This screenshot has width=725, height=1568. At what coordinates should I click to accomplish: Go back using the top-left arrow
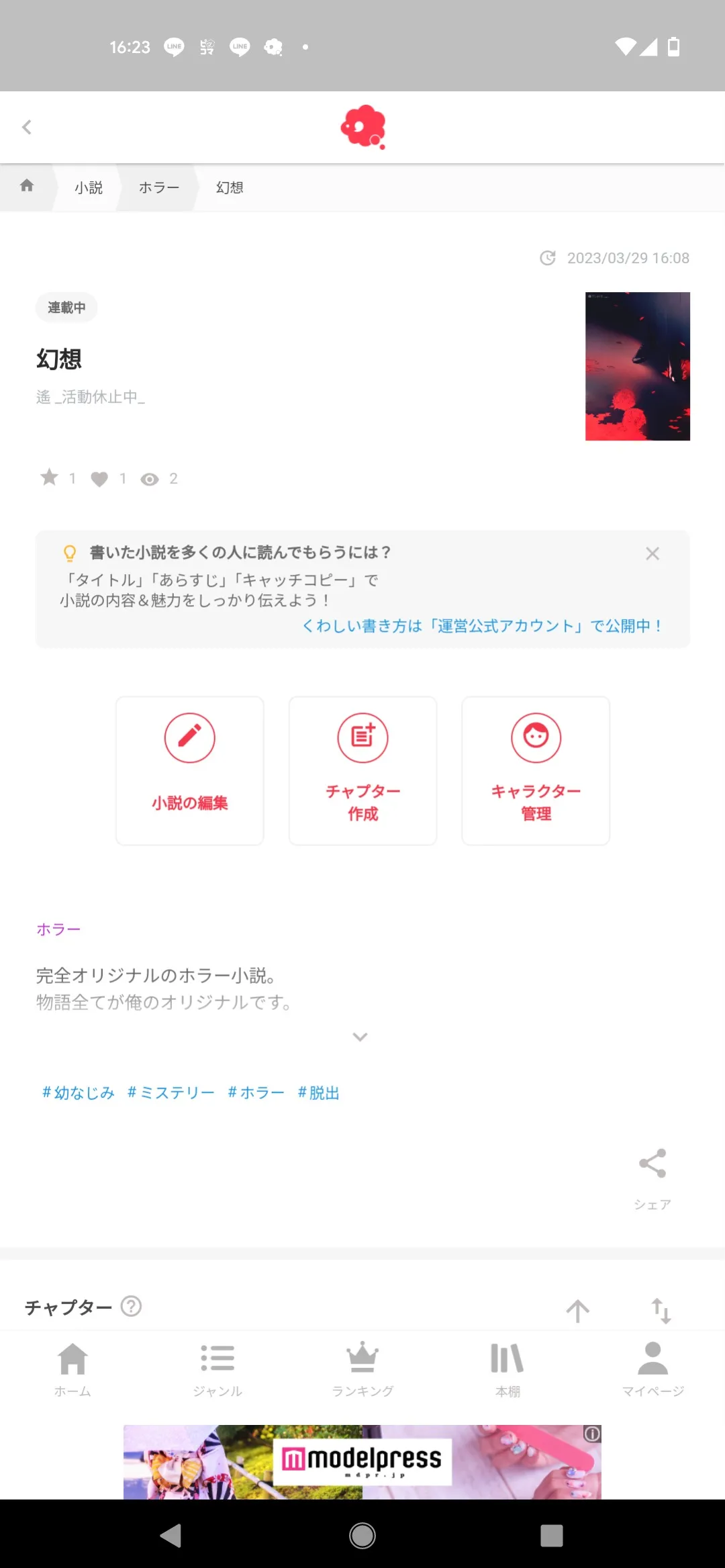click(27, 127)
